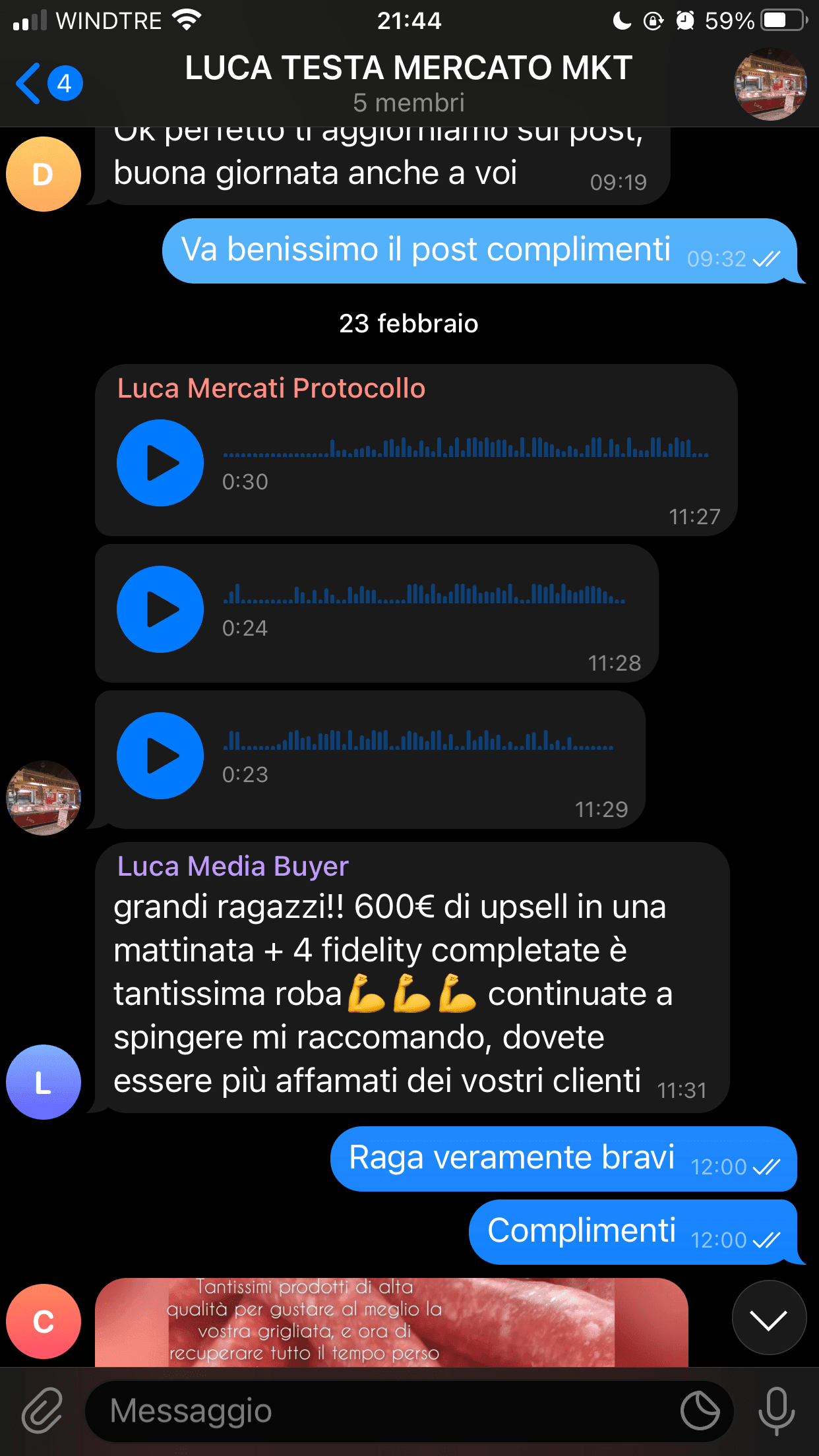This screenshot has width=819, height=1456.
Task: Jump to the latest messages with down arrow
Action: point(769,1318)
